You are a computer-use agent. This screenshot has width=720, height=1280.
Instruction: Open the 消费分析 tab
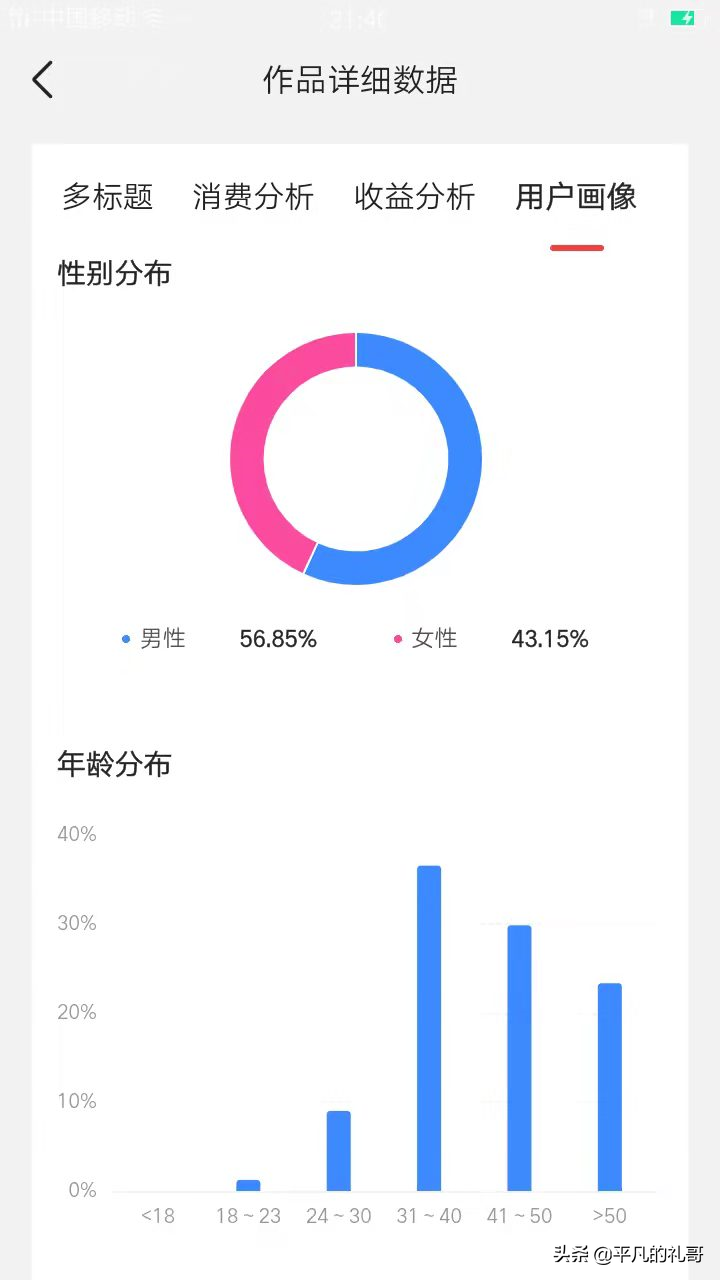(253, 197)
